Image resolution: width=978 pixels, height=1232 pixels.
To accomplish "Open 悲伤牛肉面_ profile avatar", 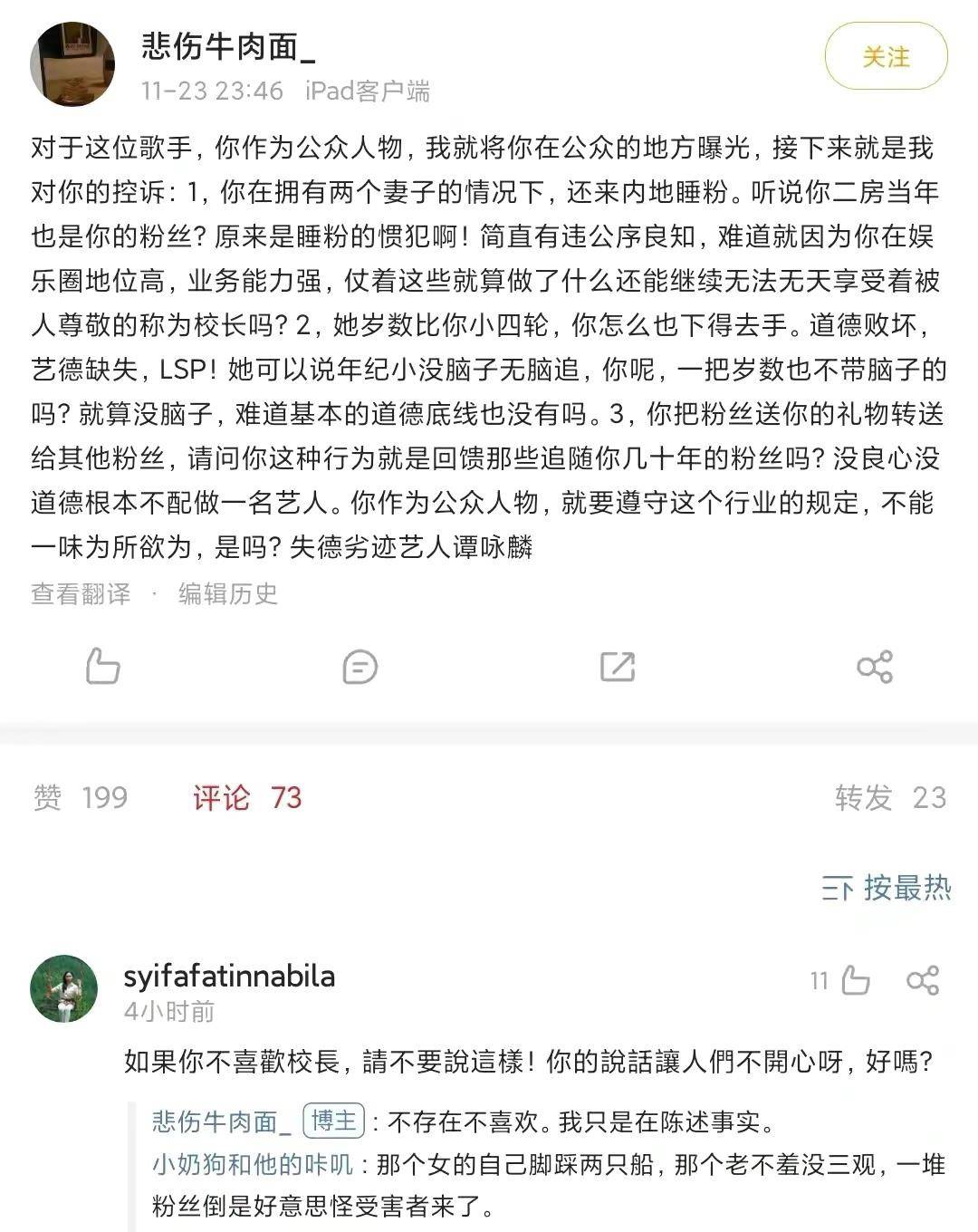I will (72, 63).
